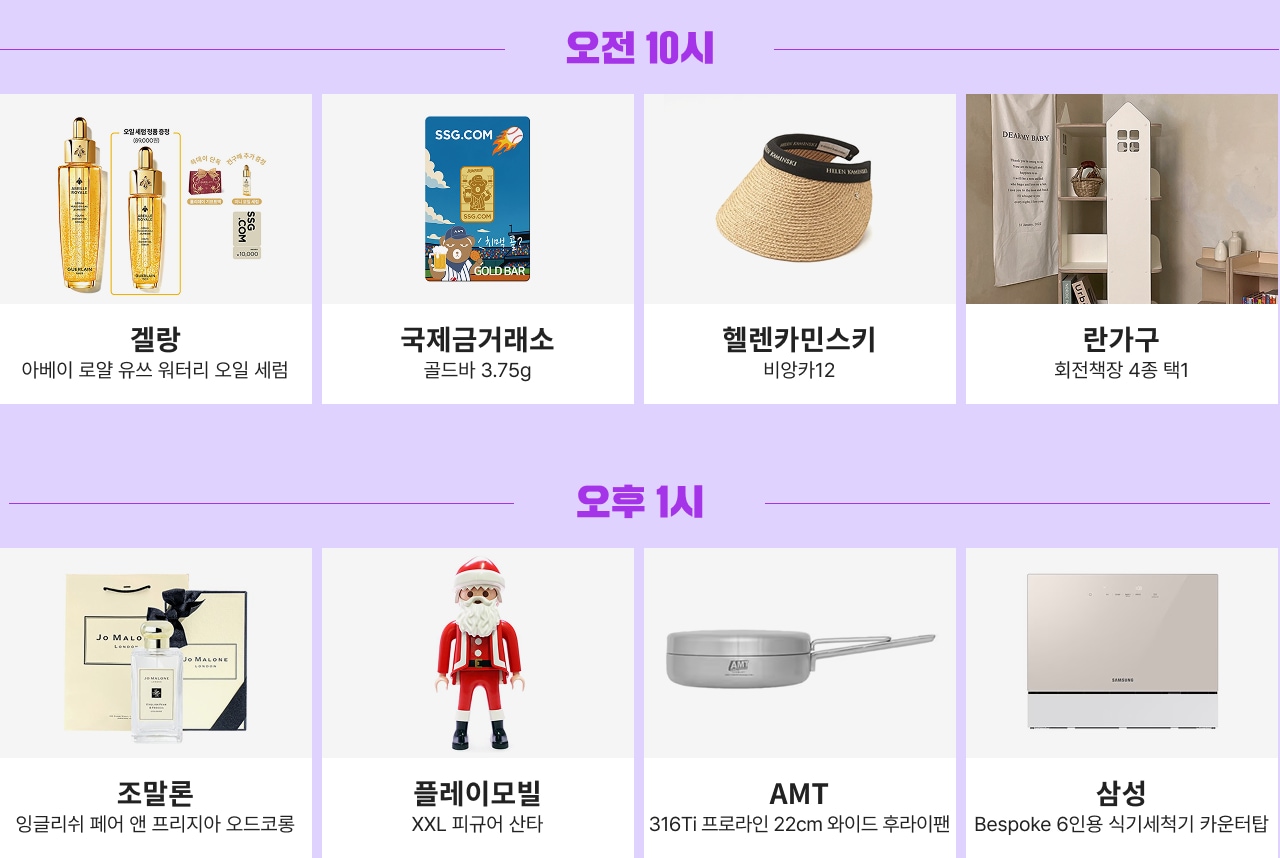
Task: Open the AMT 316Ti 22cm frying pan card
Action: [799, 700]
